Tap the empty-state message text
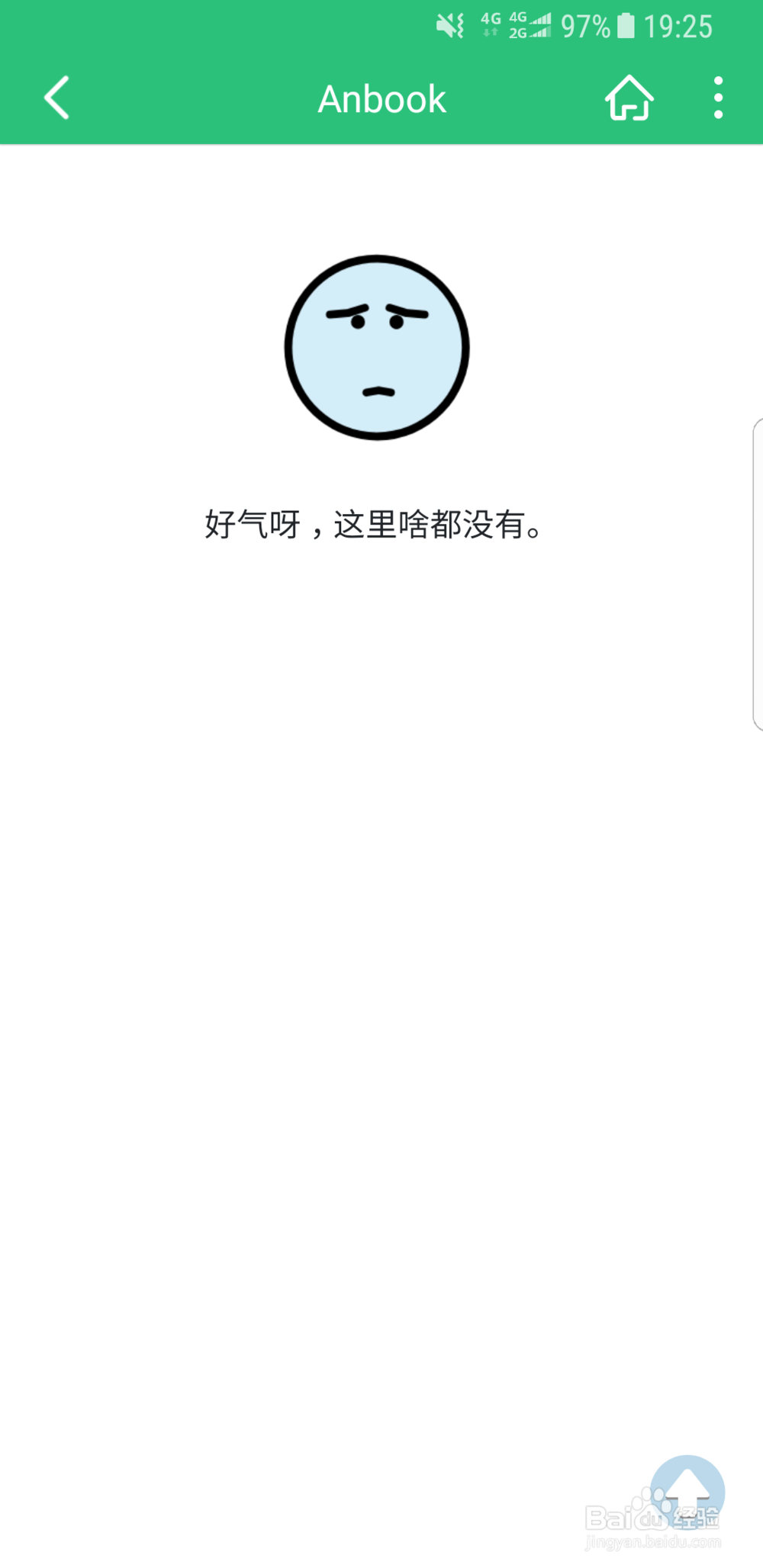This screenshot has width=763, height=1568. [x=374, y=525]
